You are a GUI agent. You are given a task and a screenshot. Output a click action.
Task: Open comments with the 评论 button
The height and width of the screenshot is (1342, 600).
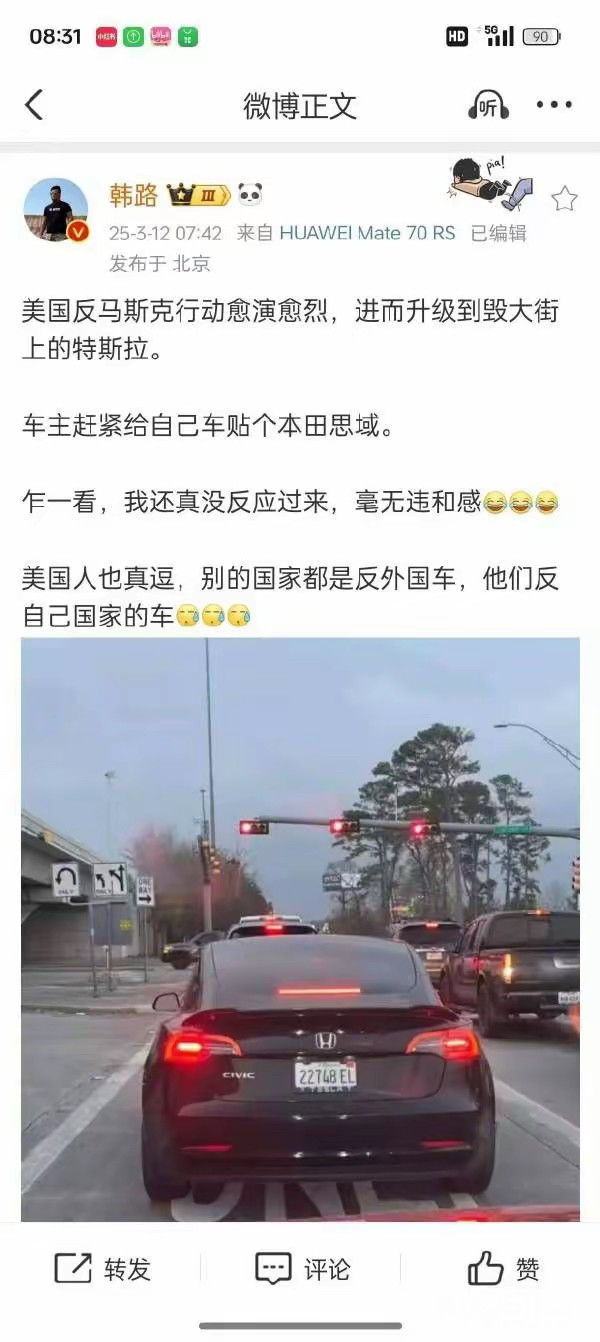(x=302, y=1269)
